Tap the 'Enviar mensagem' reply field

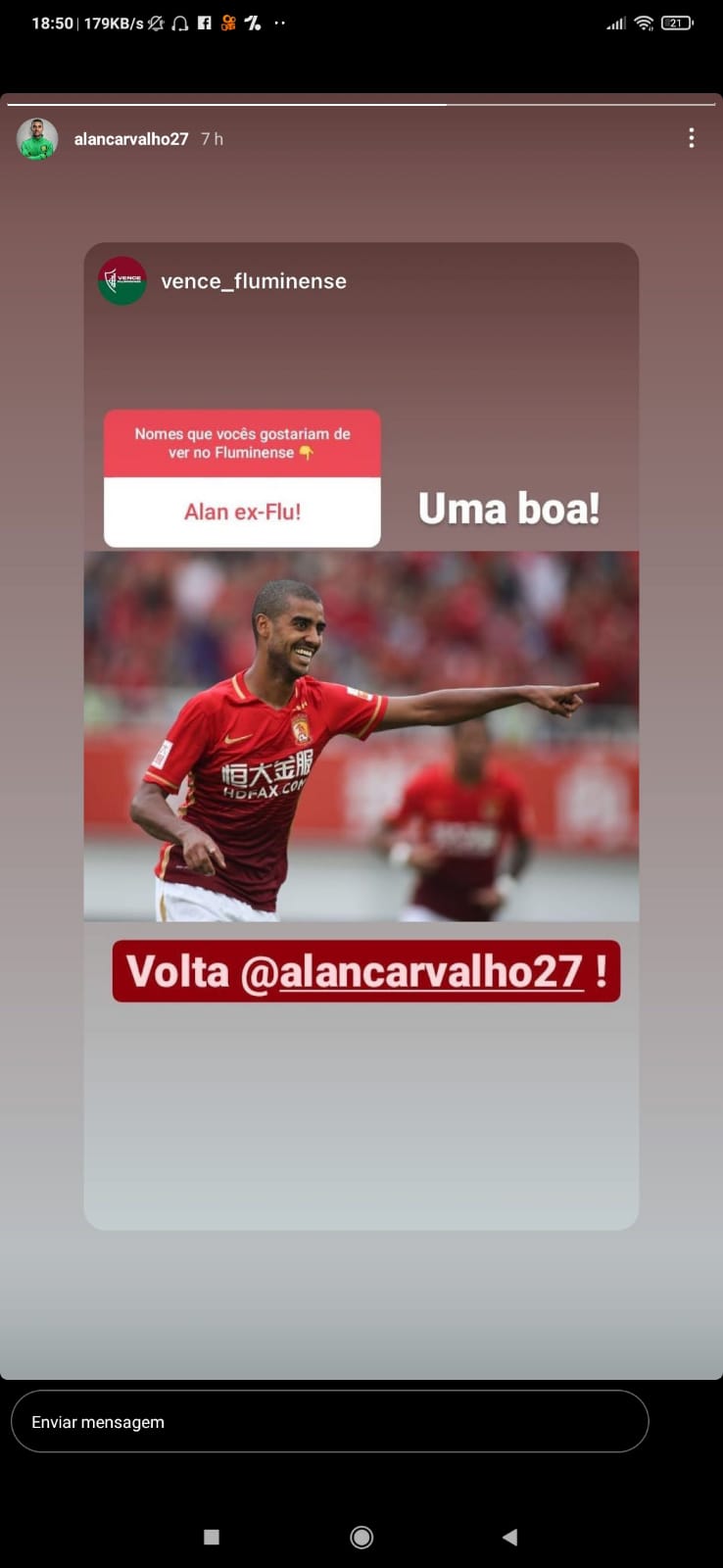[329, 1421]
